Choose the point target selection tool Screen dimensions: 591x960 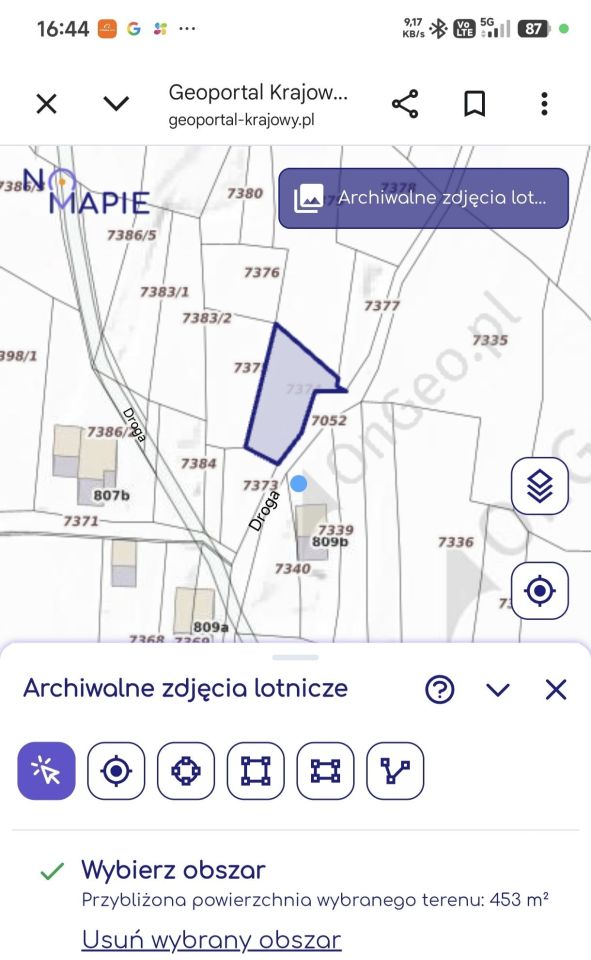pos(116,771)
